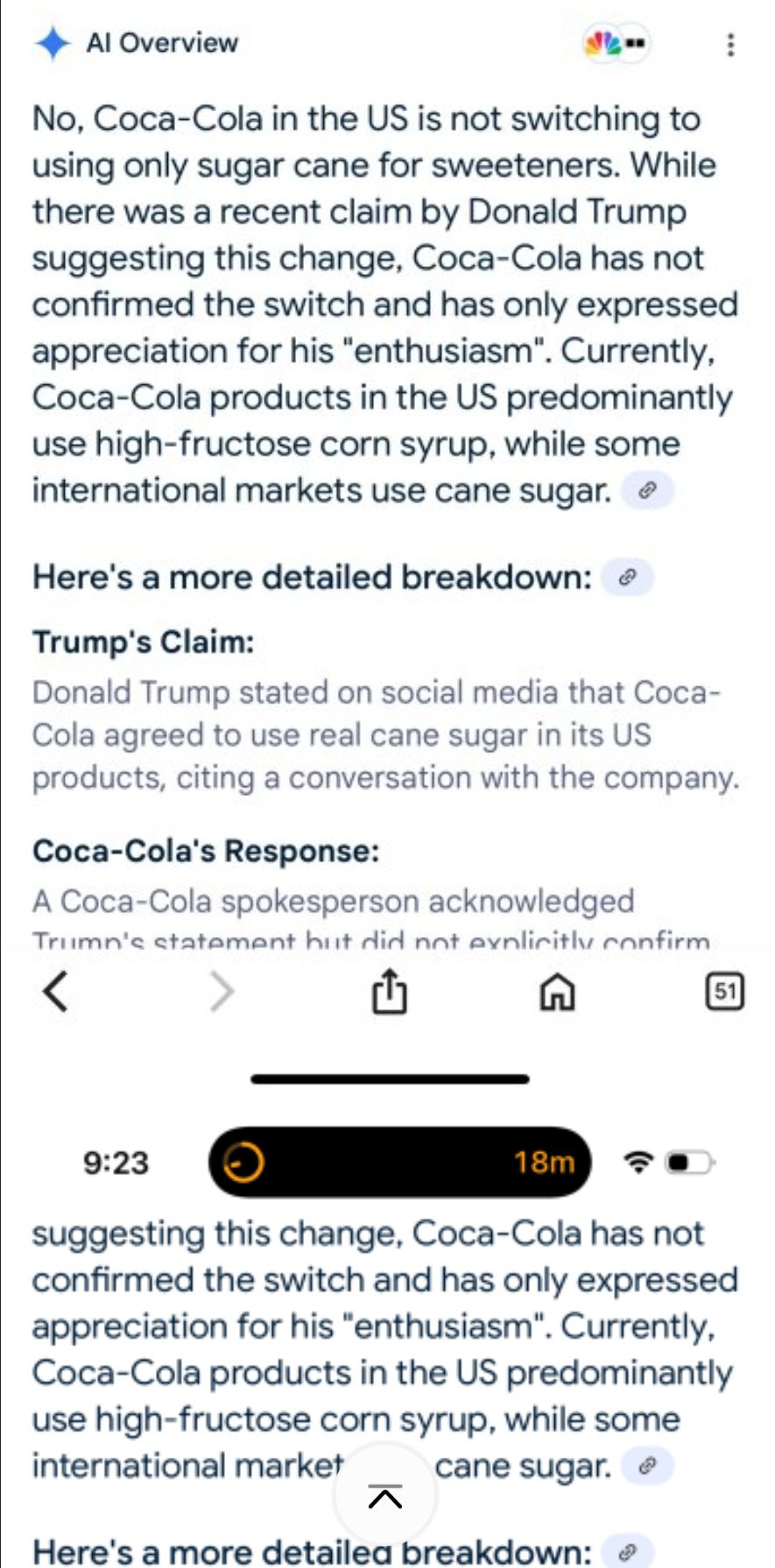
Task: Go to the browser home page
Action: 558,992
